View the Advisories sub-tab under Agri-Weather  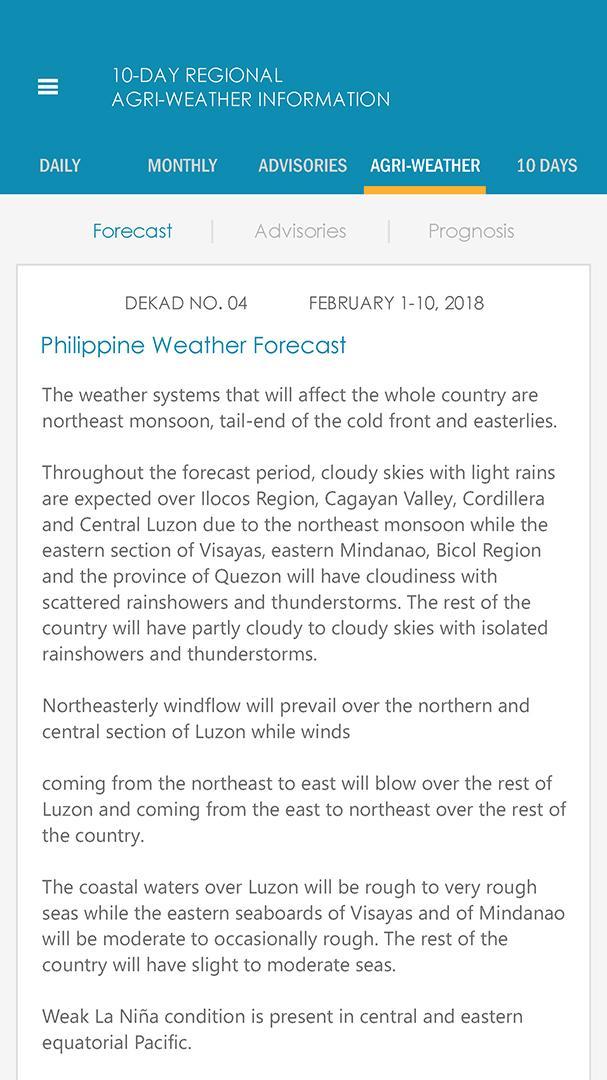pos(300,231)
